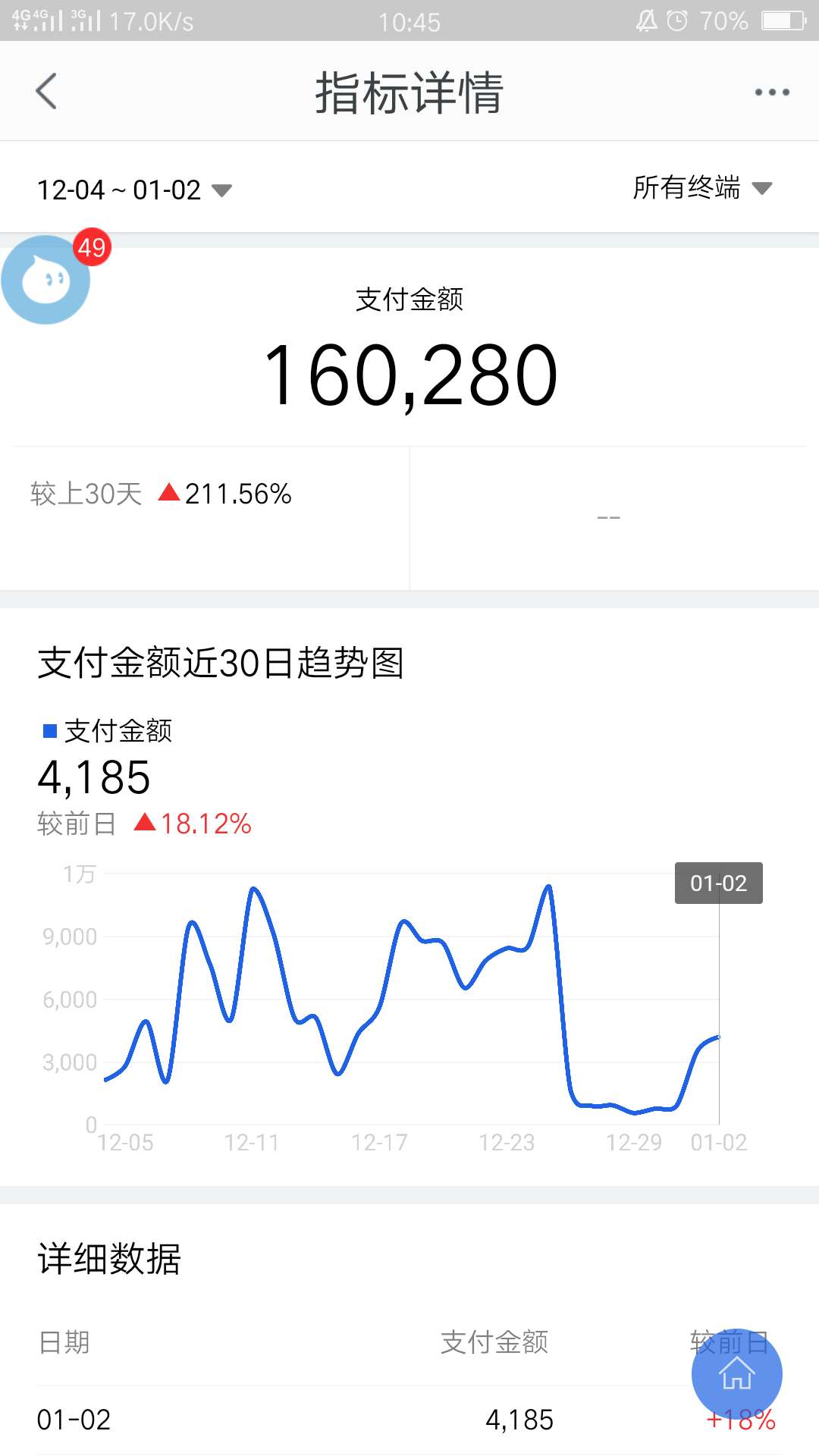Tap the floating blue home button
819x1456 pixels.
736,1373
